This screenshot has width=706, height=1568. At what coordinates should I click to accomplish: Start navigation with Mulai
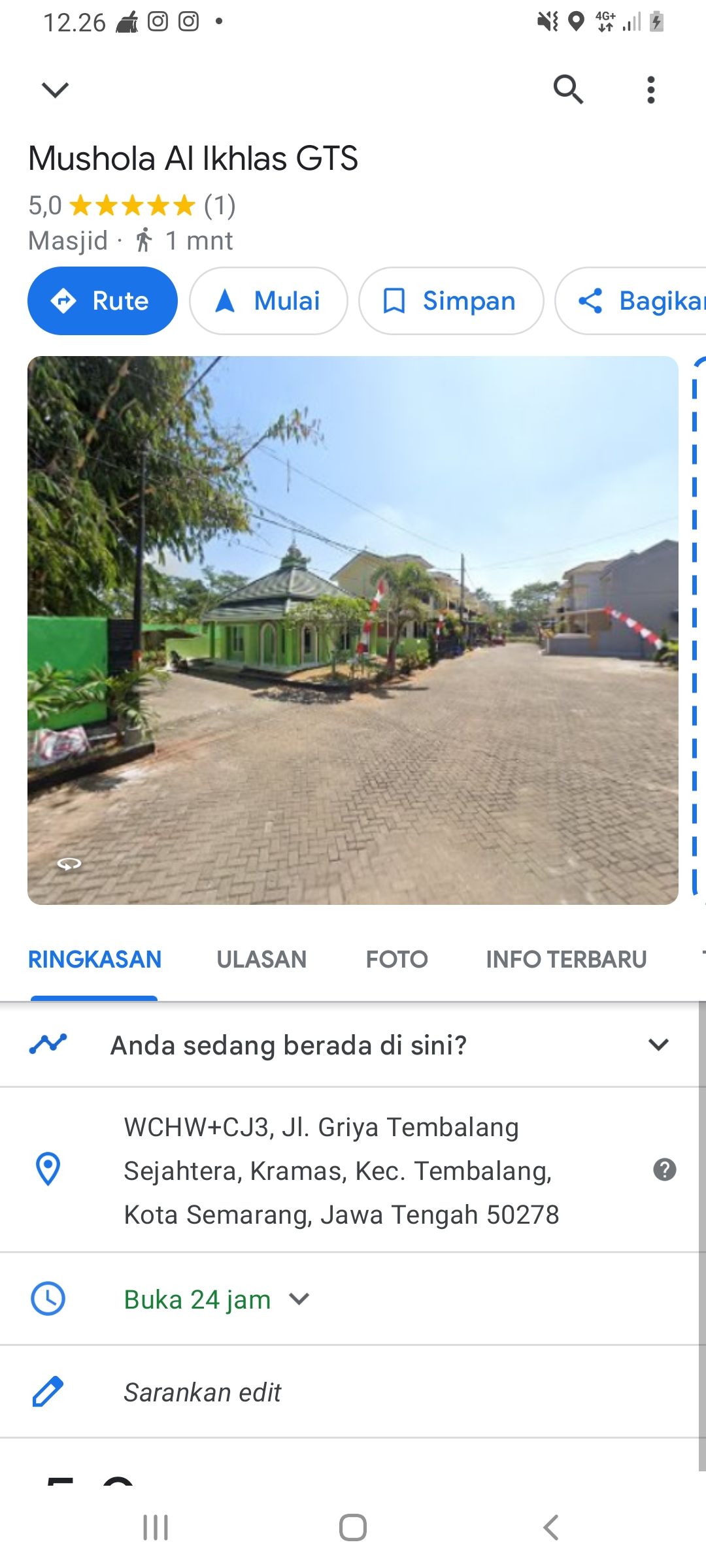(268, 301)
